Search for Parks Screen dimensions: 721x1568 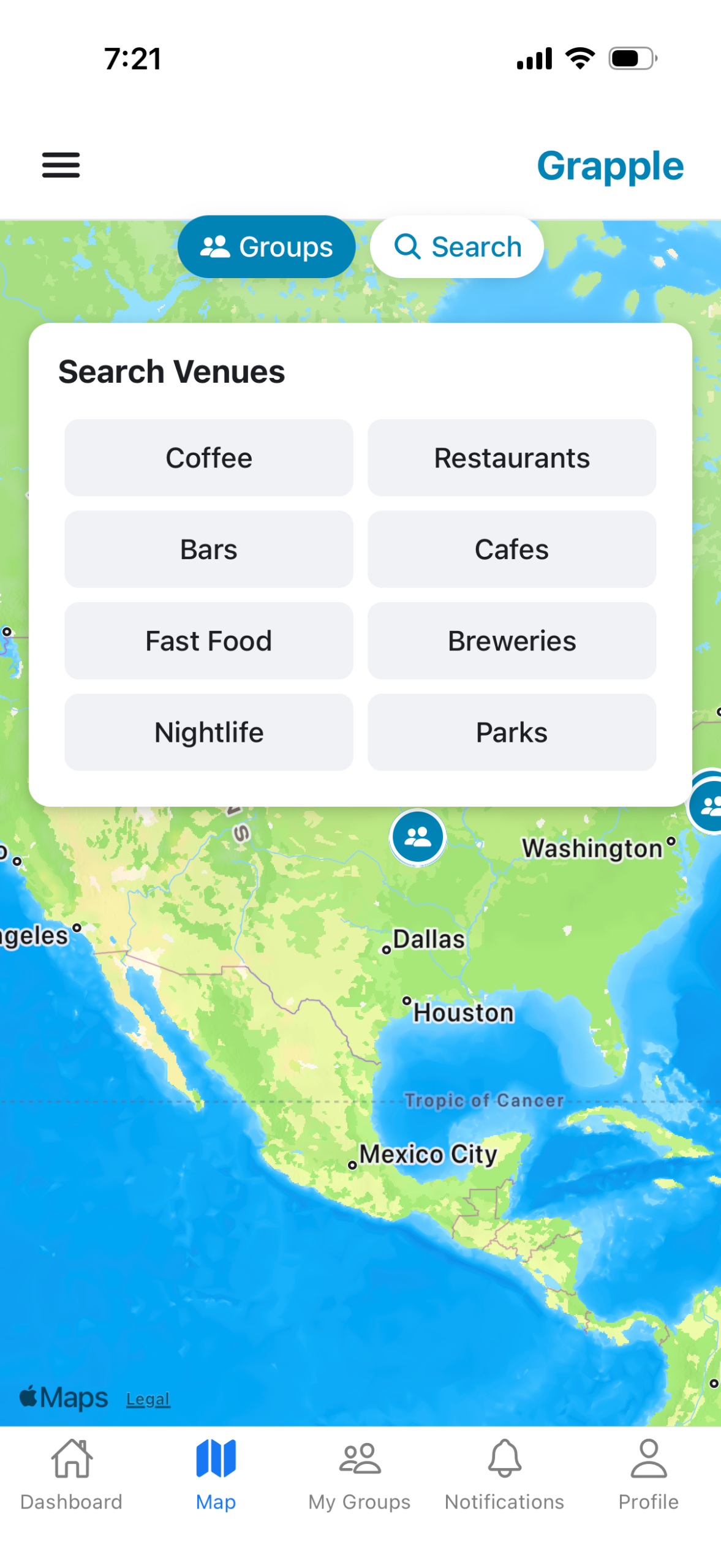[x=511, y=731]
